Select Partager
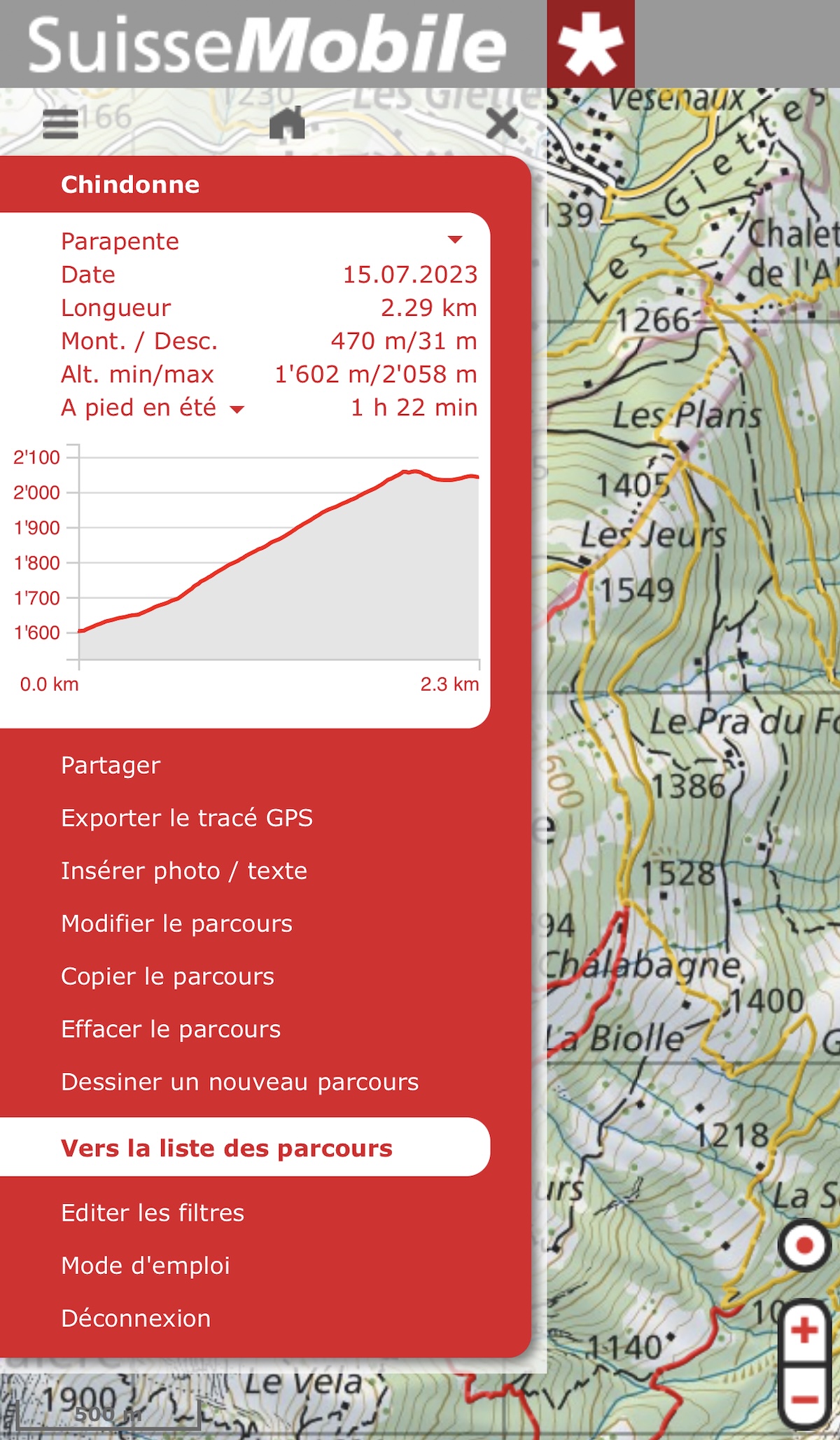The width and height of the screenshot is (840, 1440). 111,765
